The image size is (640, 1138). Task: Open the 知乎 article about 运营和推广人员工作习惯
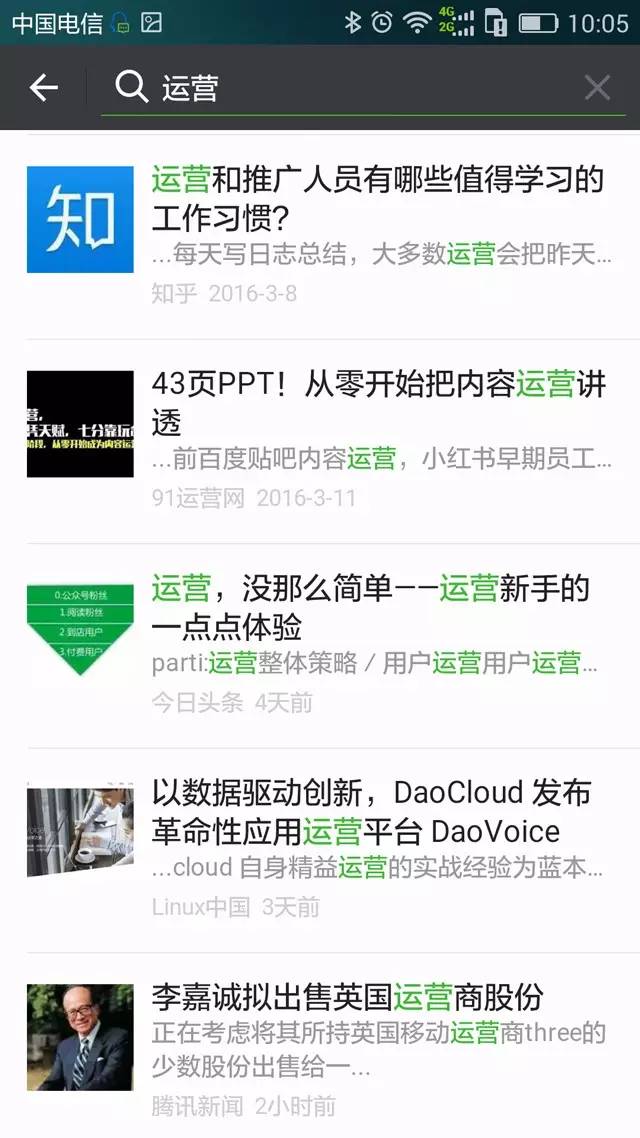378,199
